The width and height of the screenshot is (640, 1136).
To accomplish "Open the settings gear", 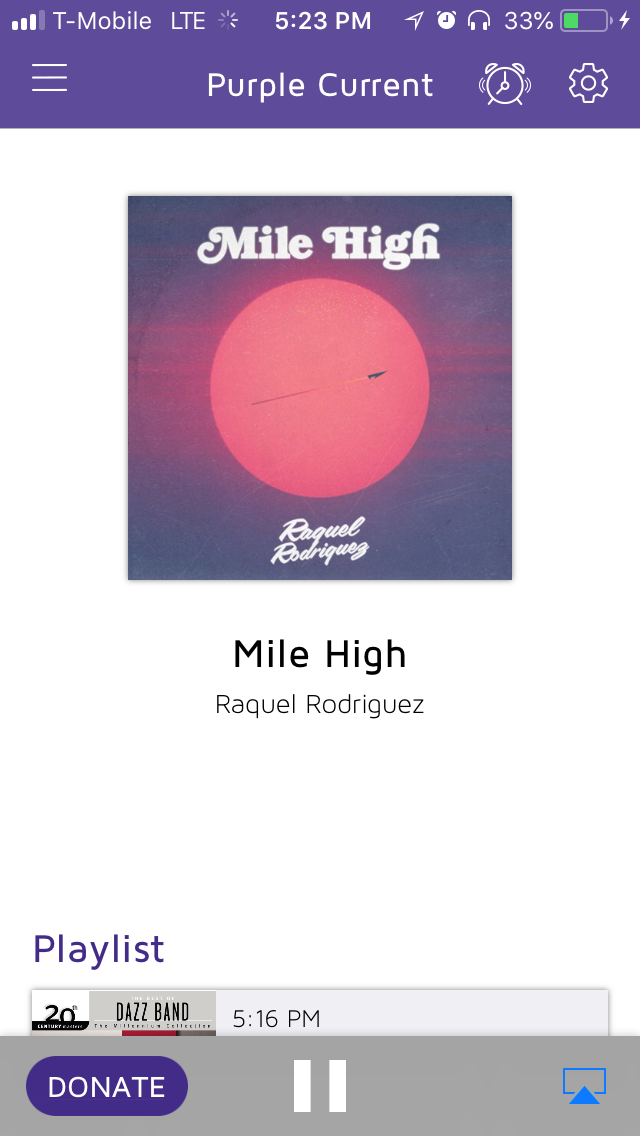I will pos(588,84).
